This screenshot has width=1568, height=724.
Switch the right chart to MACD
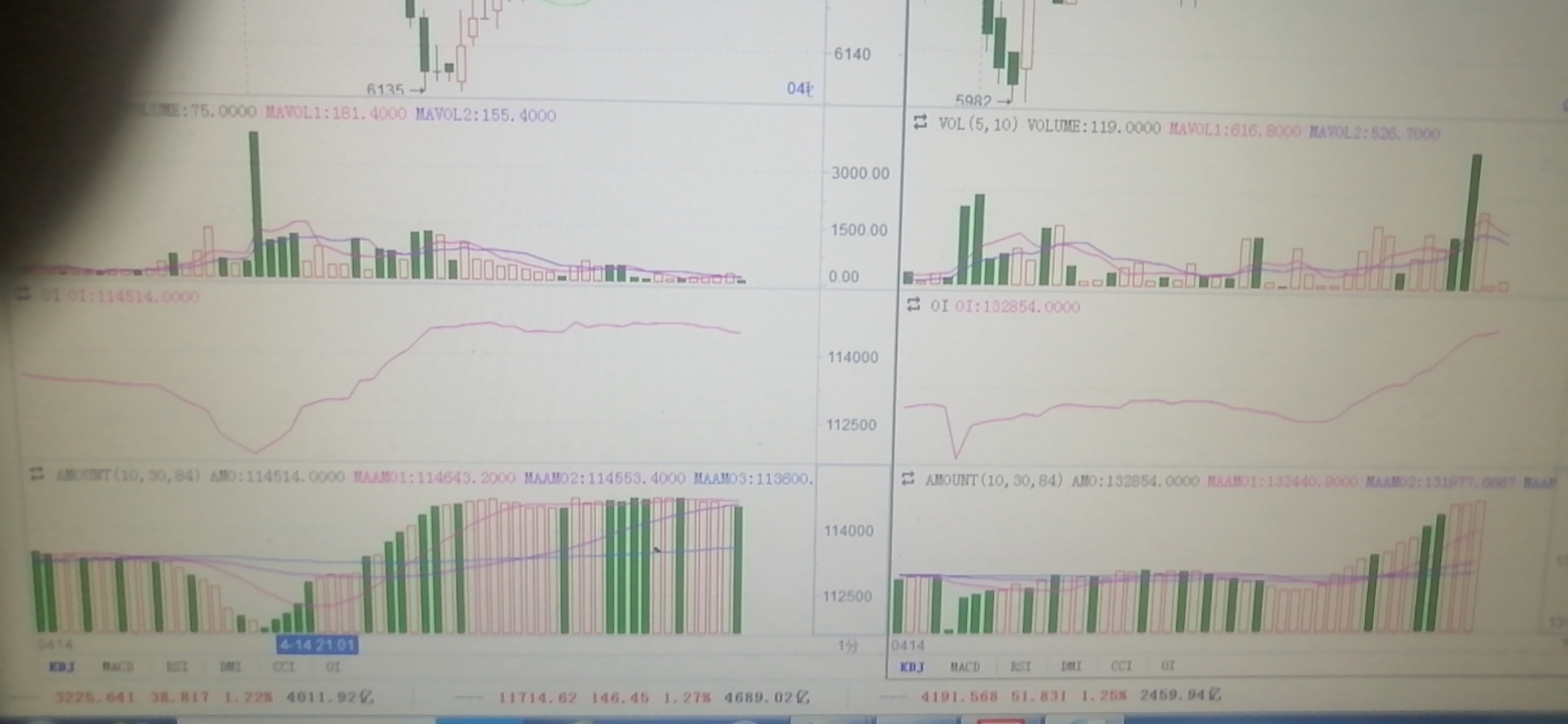(x=965, y=666)
